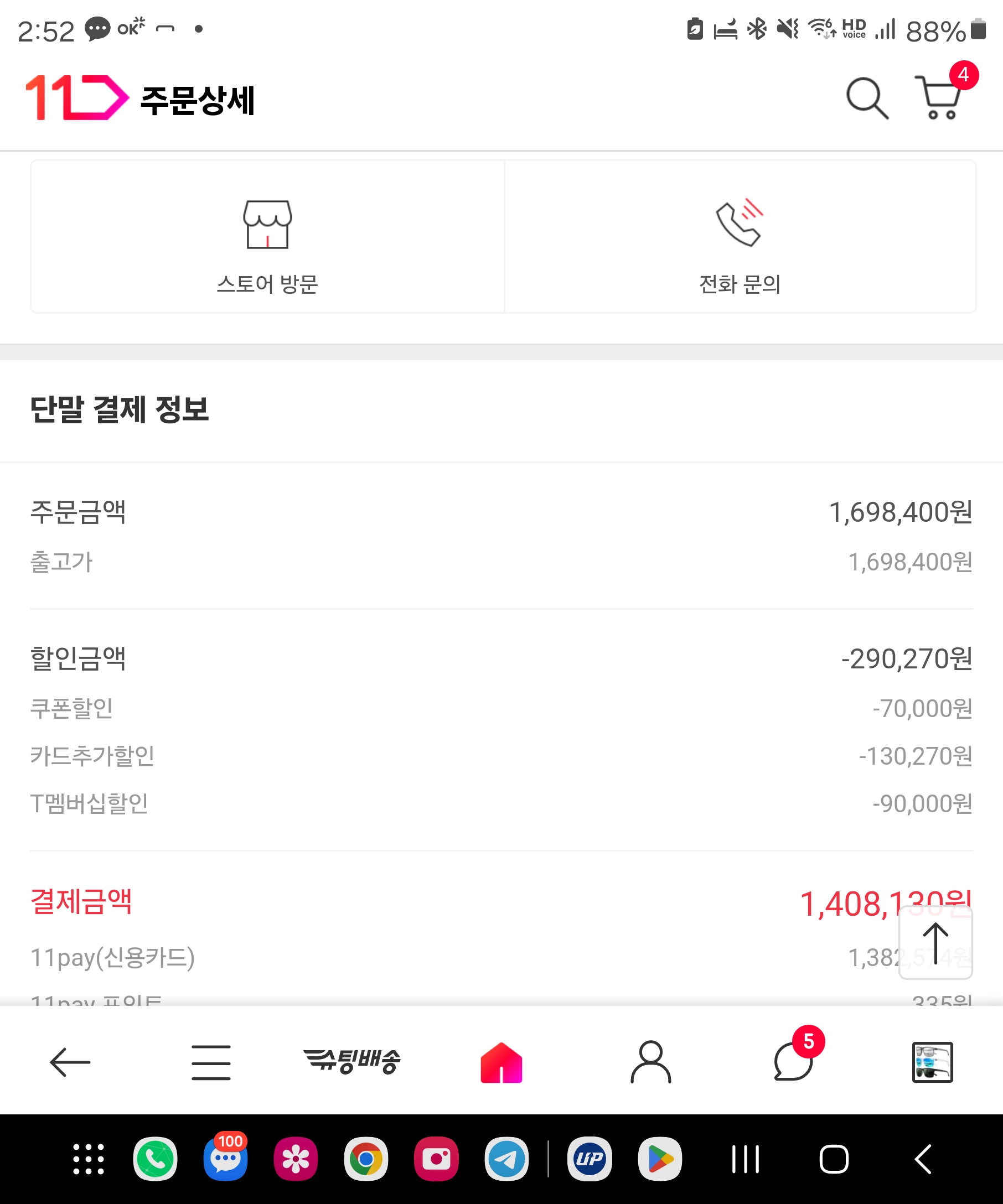Go to the 11st home tab
1003x1204 pixels.
[x=501, y=1062]
